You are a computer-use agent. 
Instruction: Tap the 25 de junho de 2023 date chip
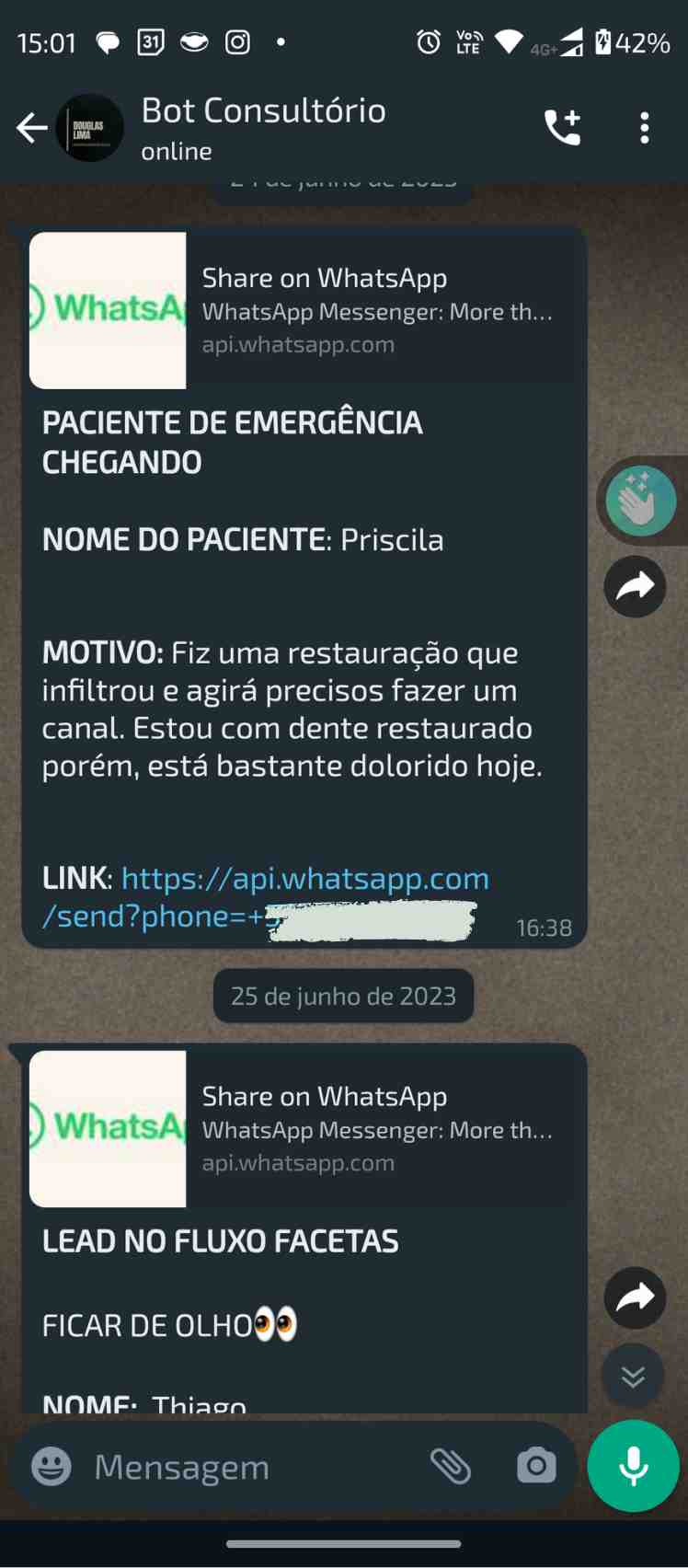click(343, 996)
